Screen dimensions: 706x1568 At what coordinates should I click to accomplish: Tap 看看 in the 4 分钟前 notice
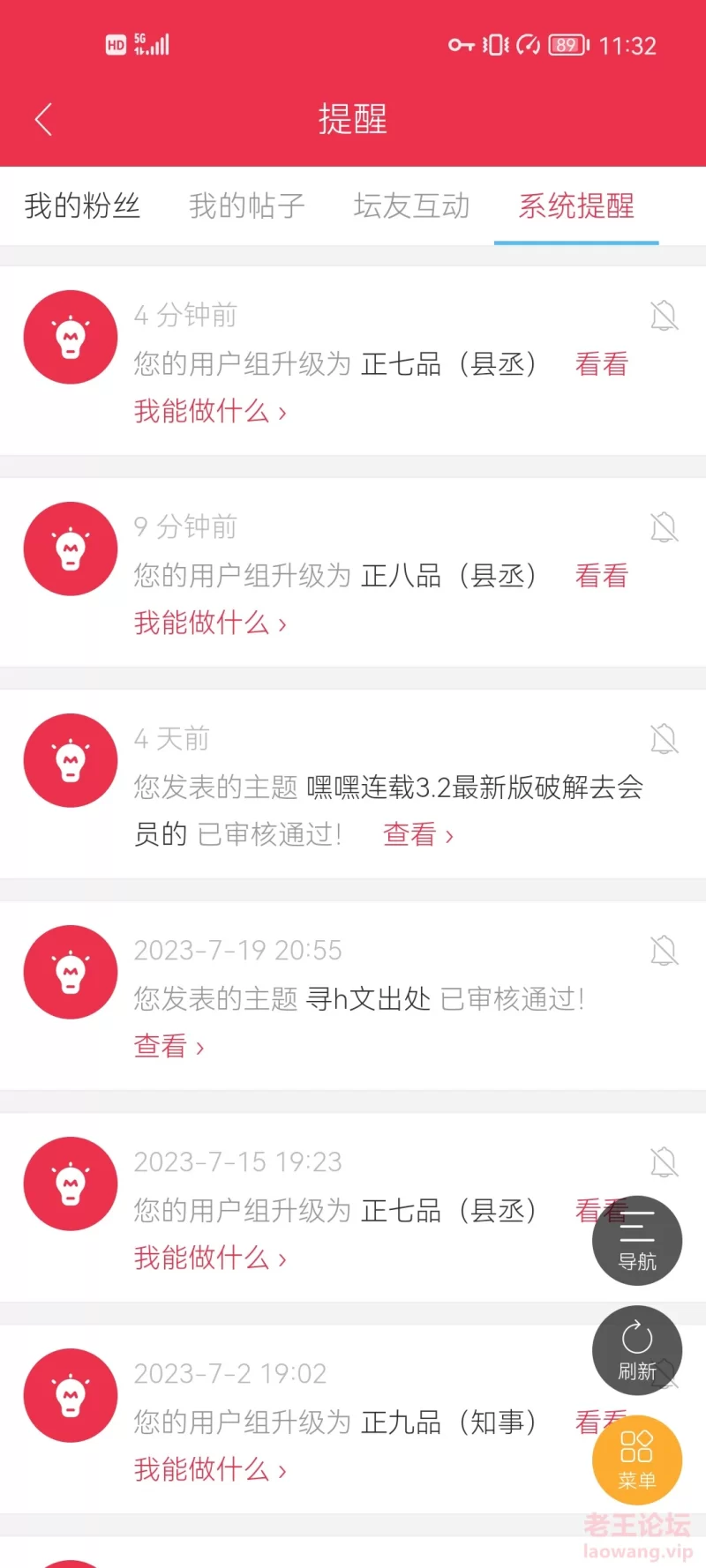coord(602,363)
